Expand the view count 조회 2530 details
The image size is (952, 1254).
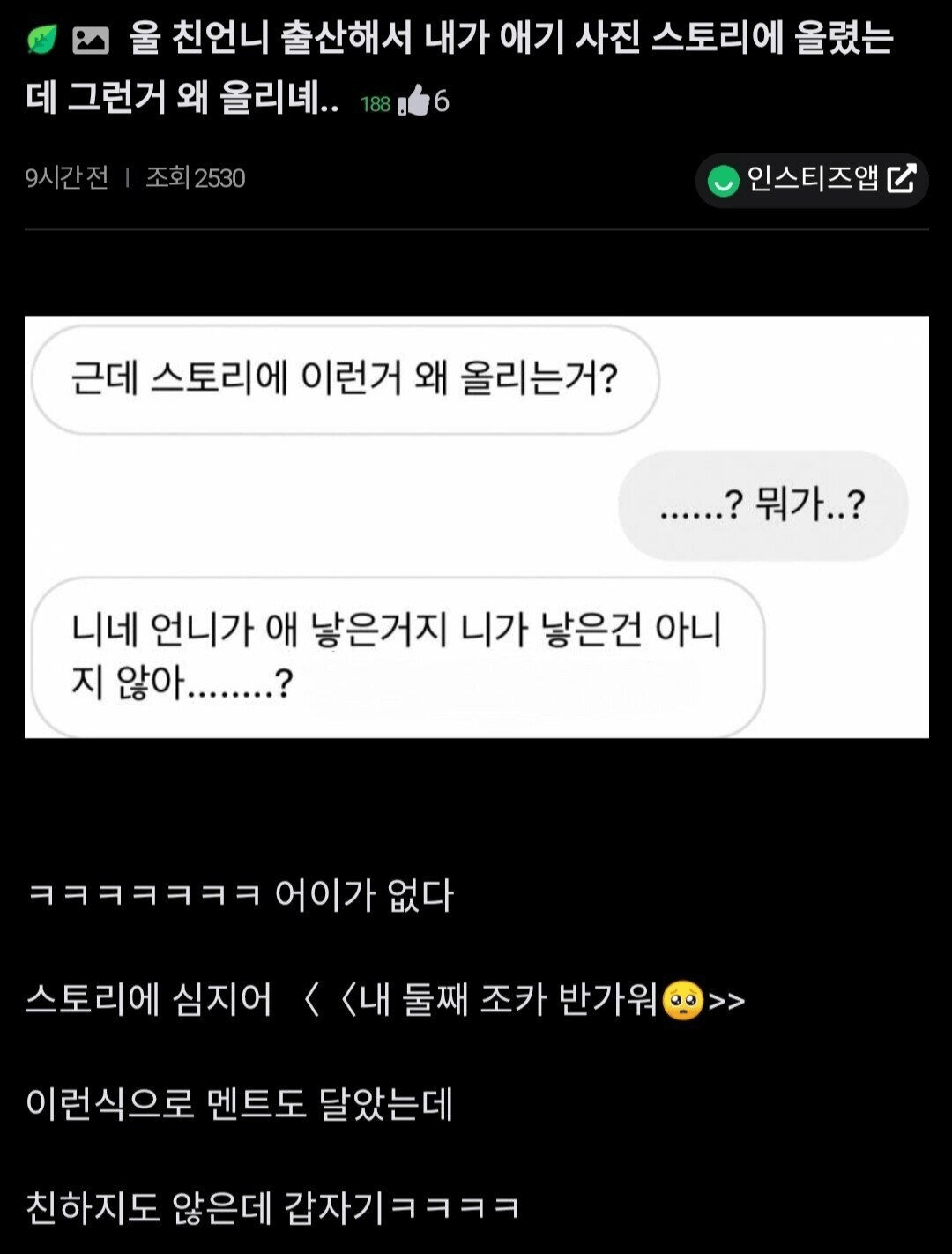(x=195, y=179)
